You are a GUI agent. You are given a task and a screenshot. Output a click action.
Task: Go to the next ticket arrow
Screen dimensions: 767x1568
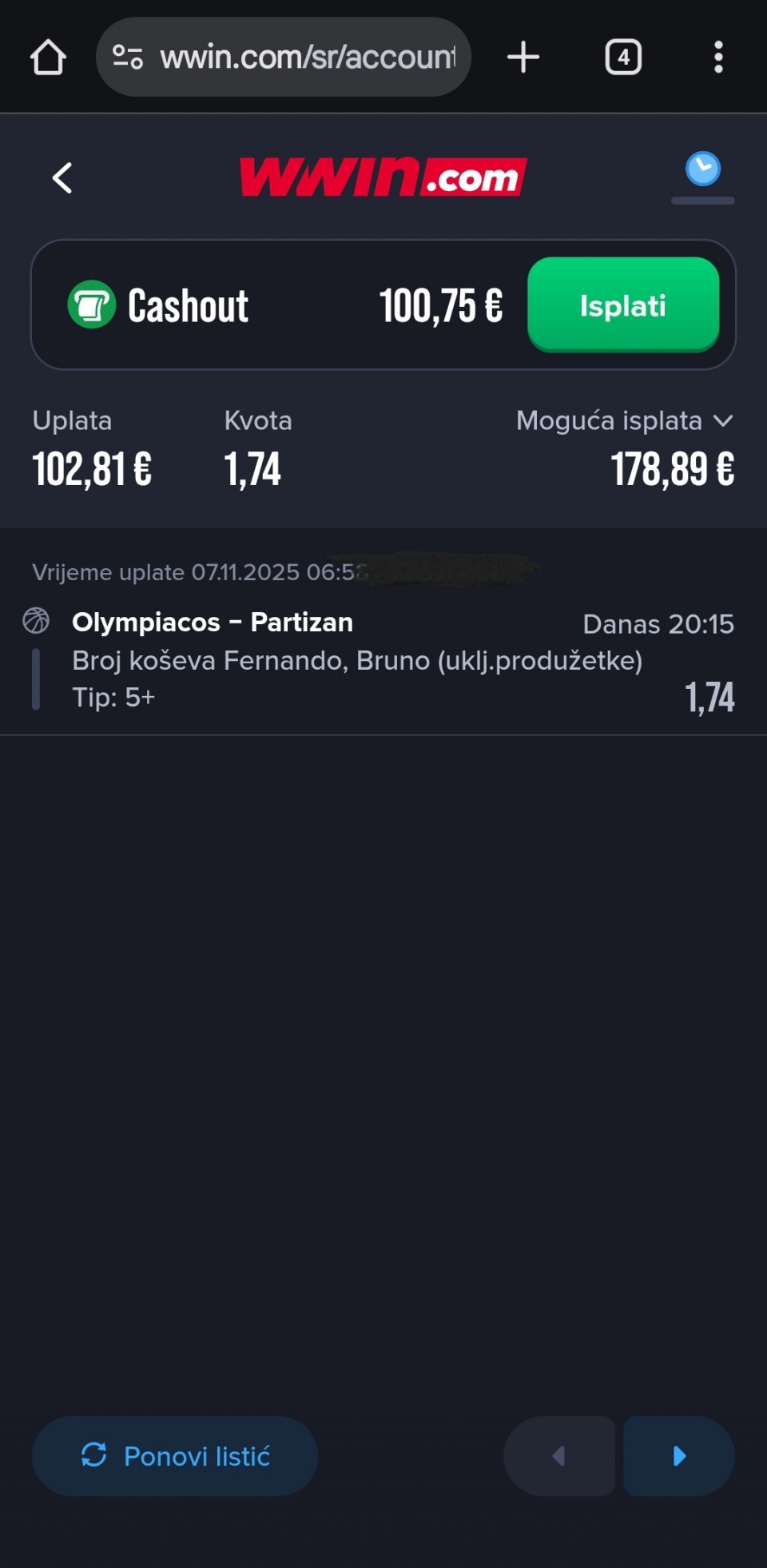tap(679, 1456)
